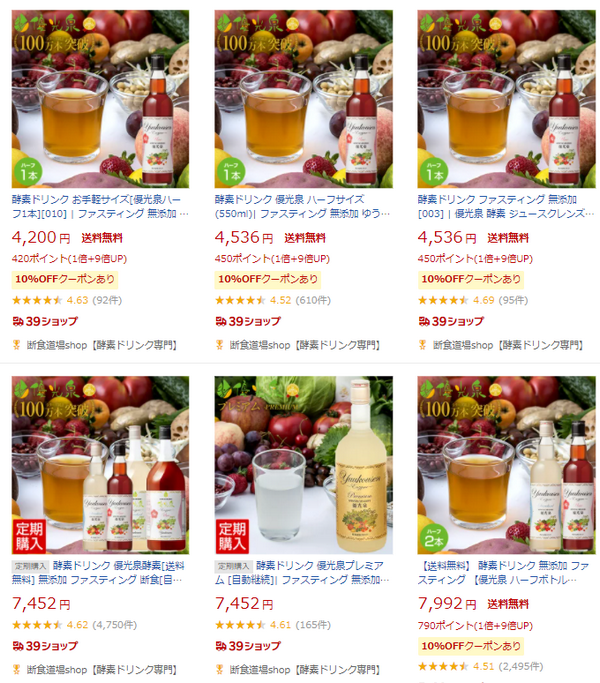This screenshot has height=683, width=600.
Task: View the 4,750 reviews rated 4.62
Action: pos(113,624)
